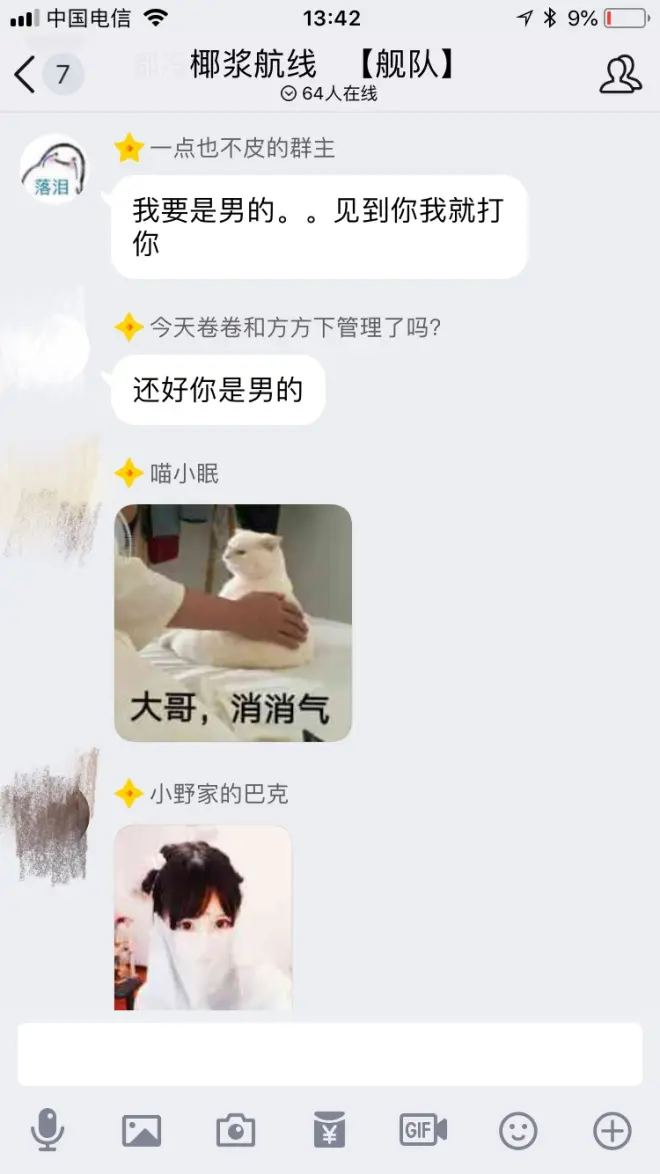Open the 椰浆航线【舰队】 group title
Image resolution: width=660 pixels, height=1174 pixels.
tap(323, 66)
